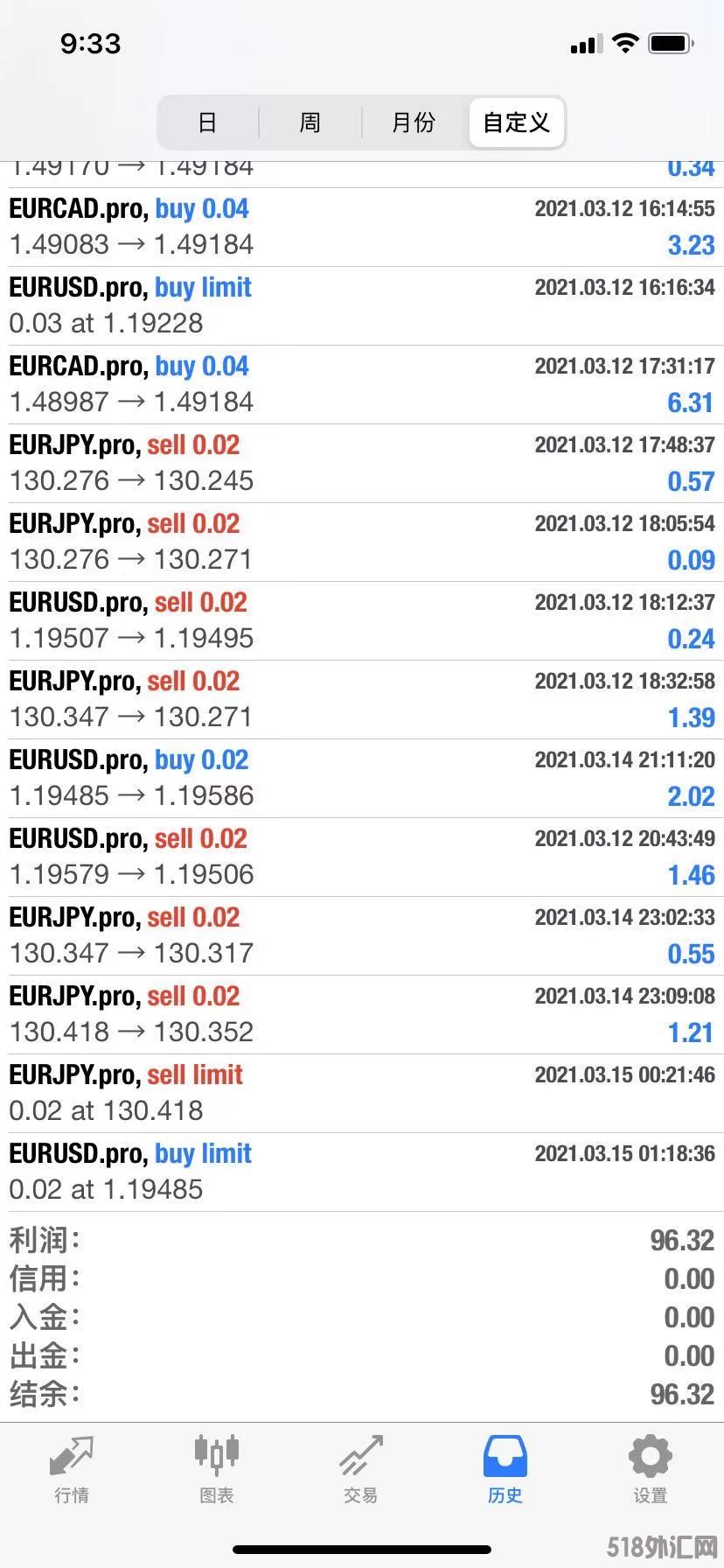Select the EURJPY sell trade at 23:09:08
The height and width of the screenshot is (1568, 724).
tap(362, 1014)
